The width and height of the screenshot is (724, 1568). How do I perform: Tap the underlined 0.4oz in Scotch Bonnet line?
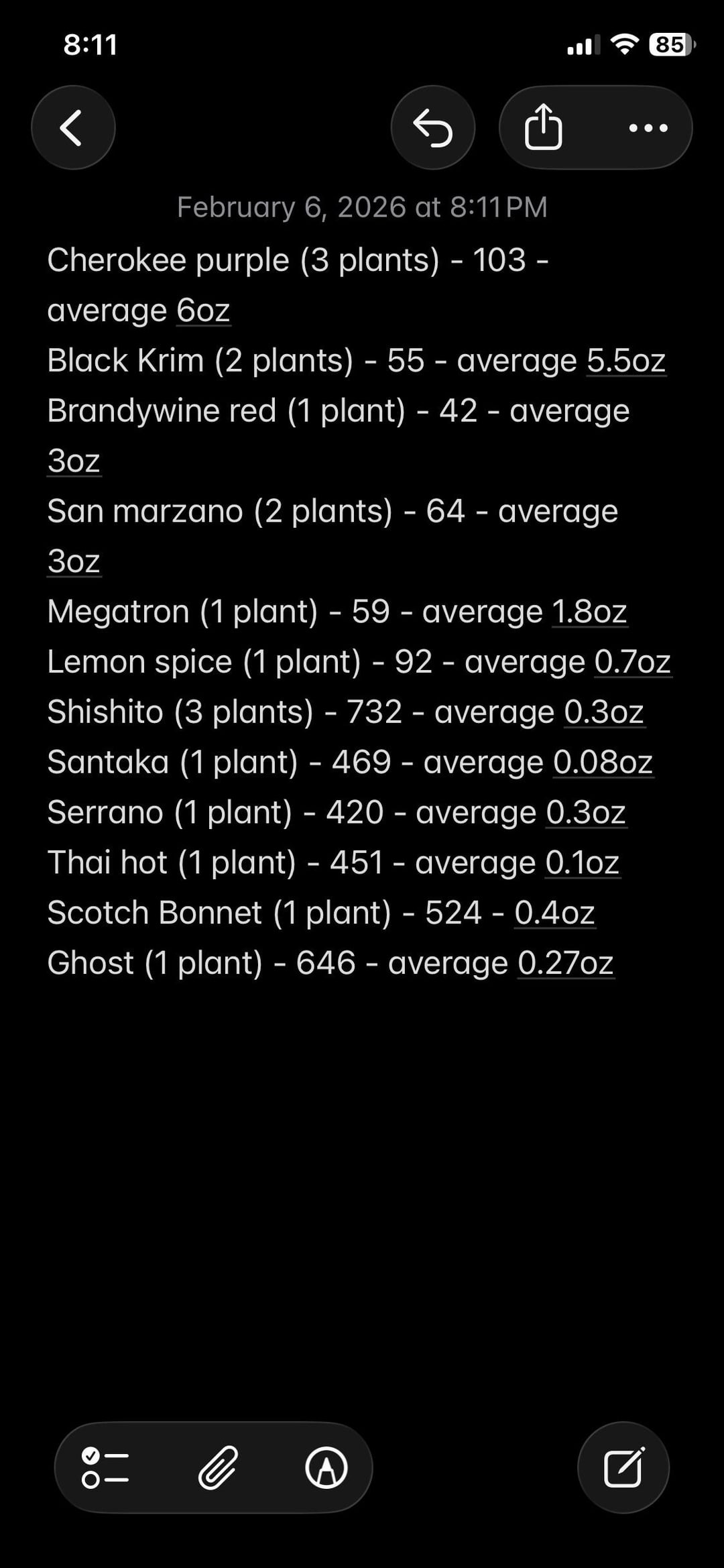point(554,913)
